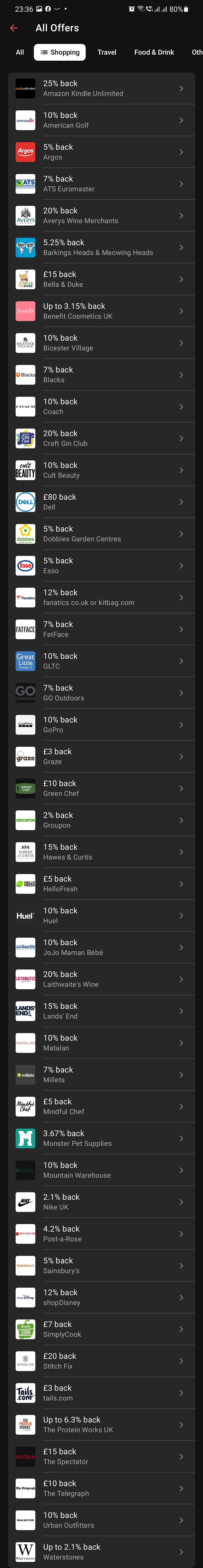Open the HelloFresh £5 back offer

[x=101, y=884]
